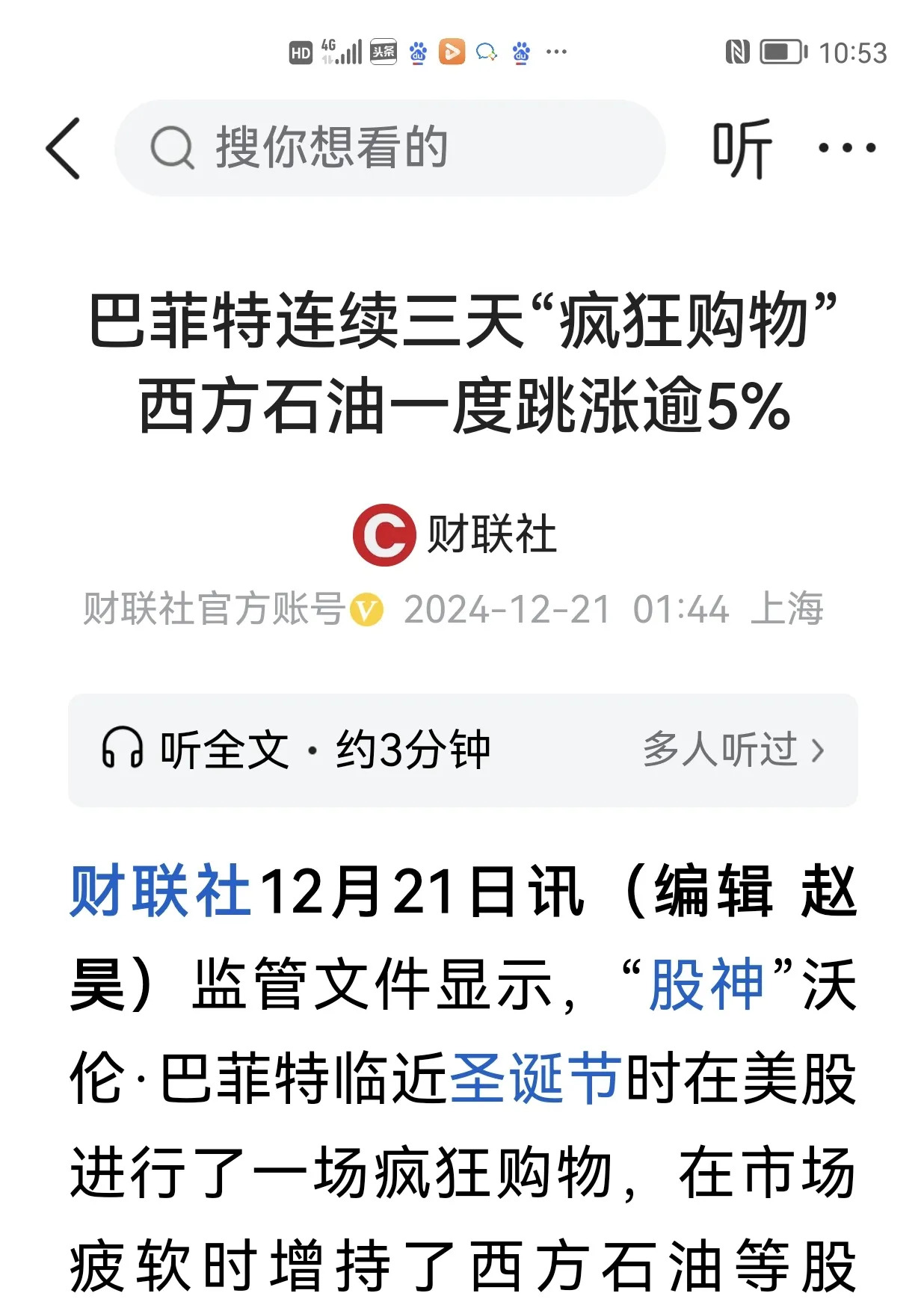Tap the chat bubble icon in the status bar

click(x=487, y=52)
